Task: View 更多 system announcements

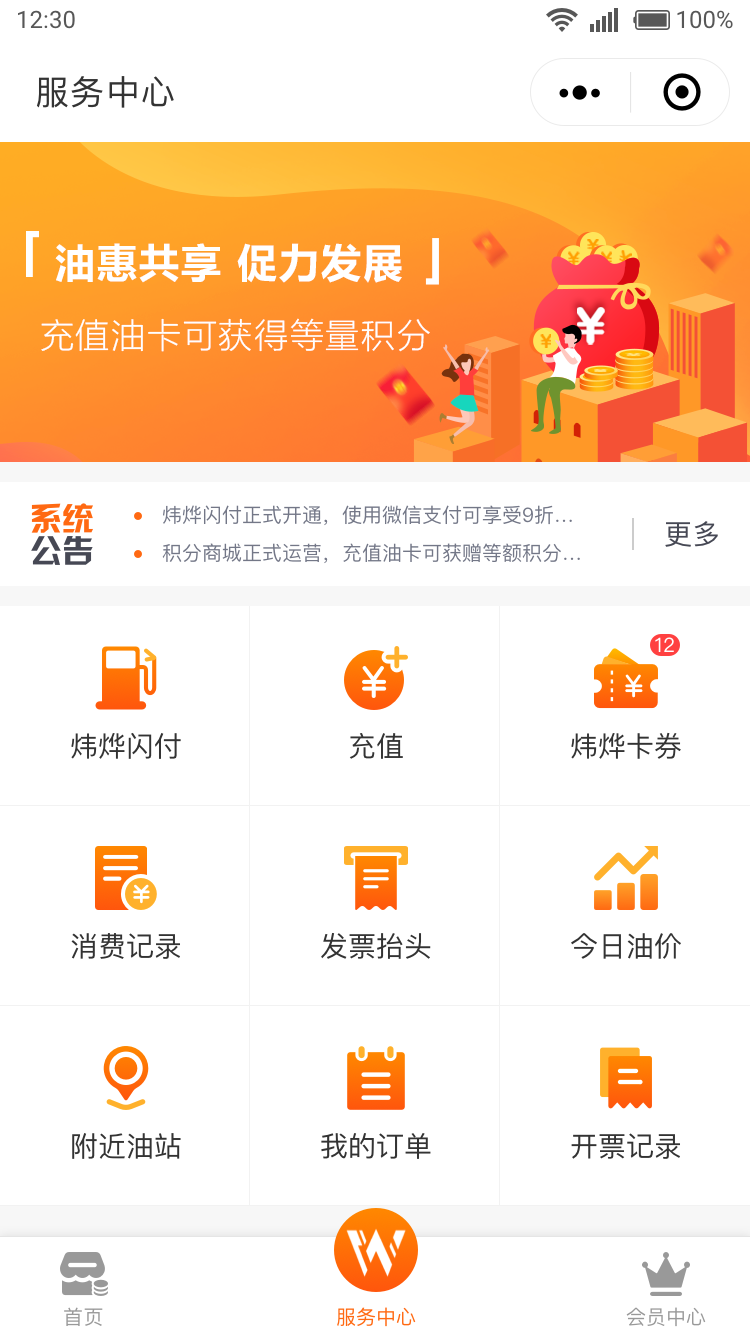Action: point(691,534)
